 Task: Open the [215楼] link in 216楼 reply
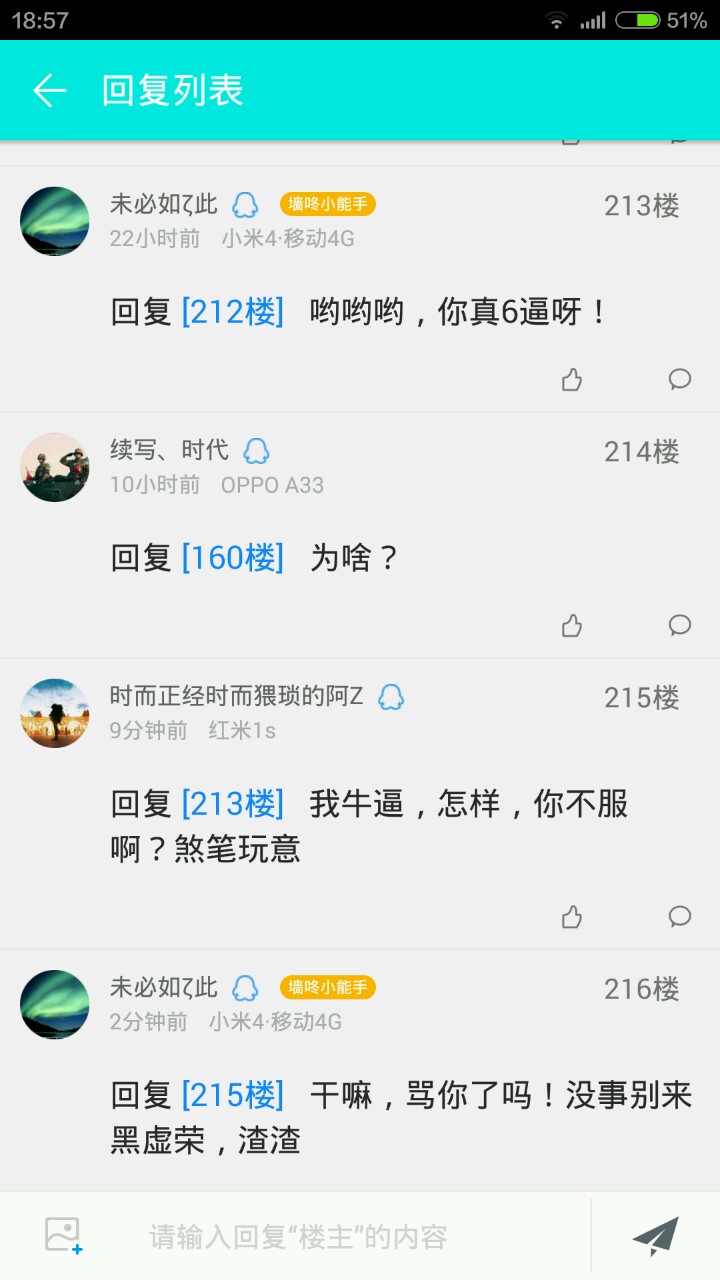point(232,1095)
